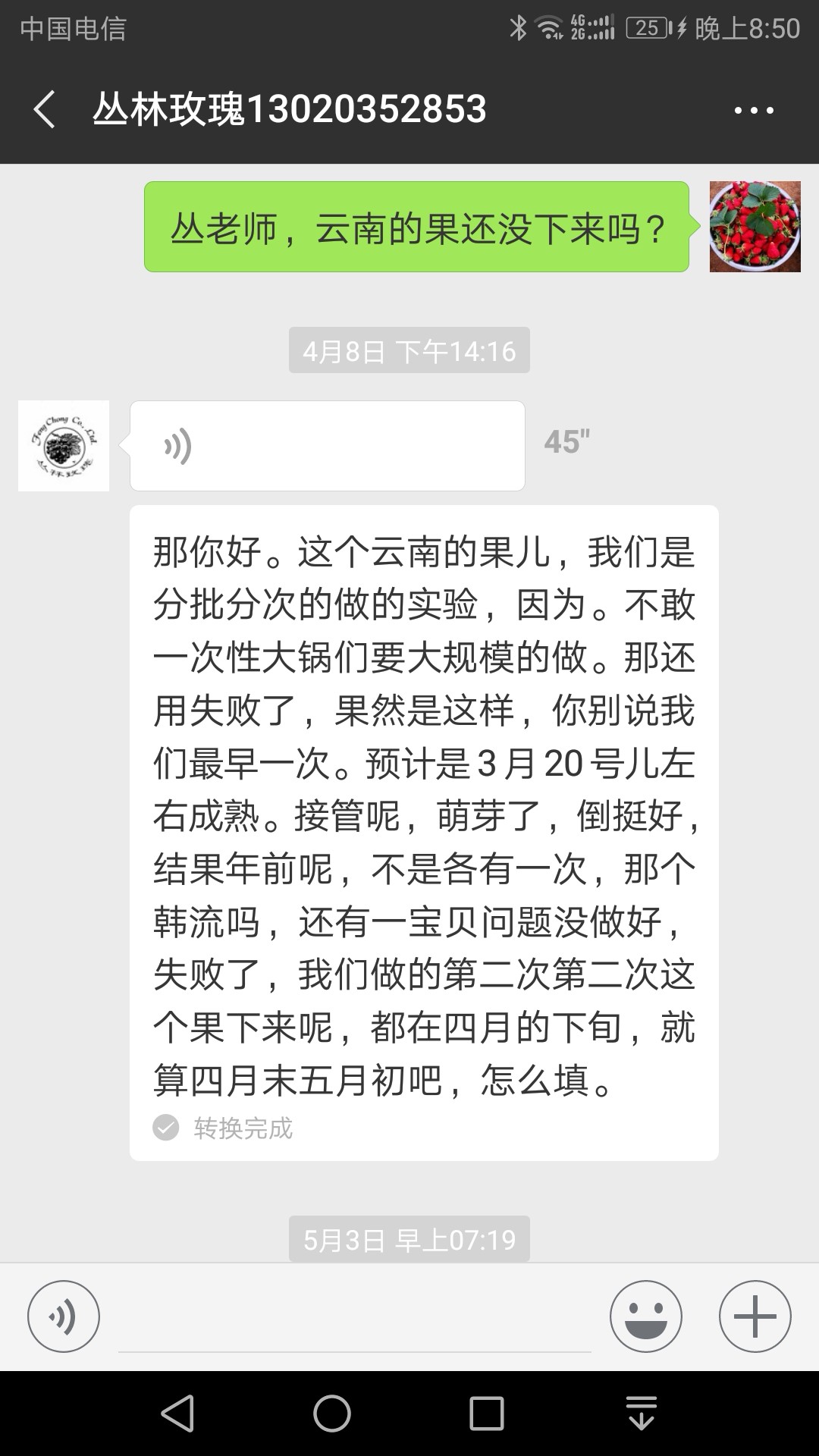Focus the message text field

[x=355, y=1319]
